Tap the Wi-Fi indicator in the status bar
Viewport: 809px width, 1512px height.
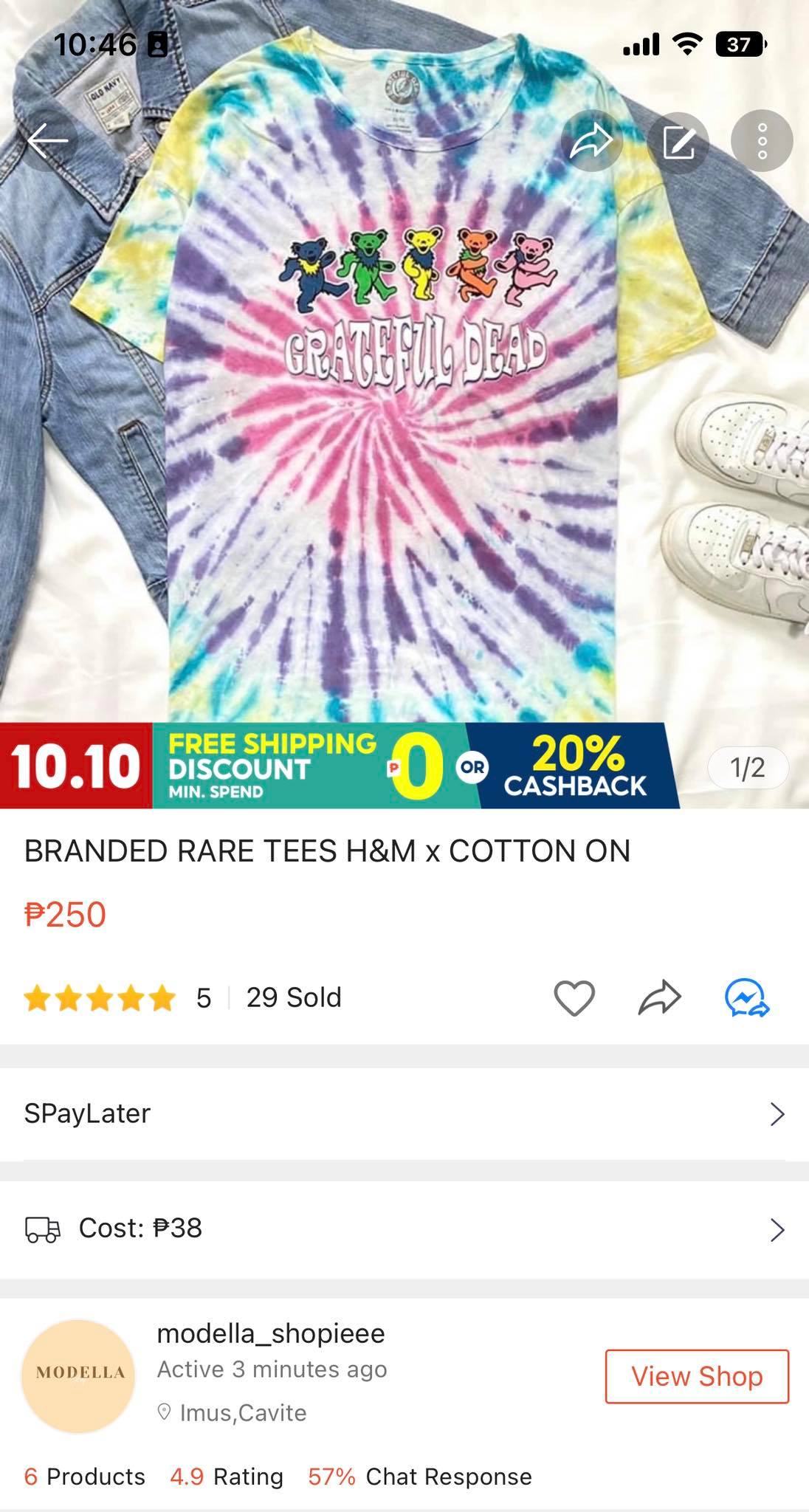tap(686, 44)
